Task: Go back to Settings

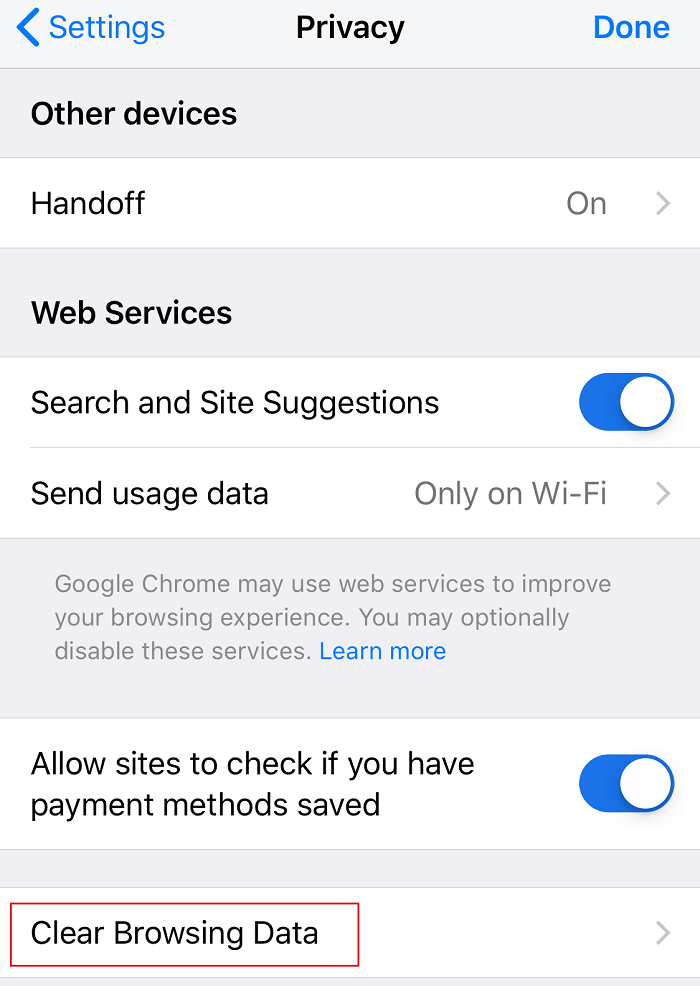Action: coord(90,28)
